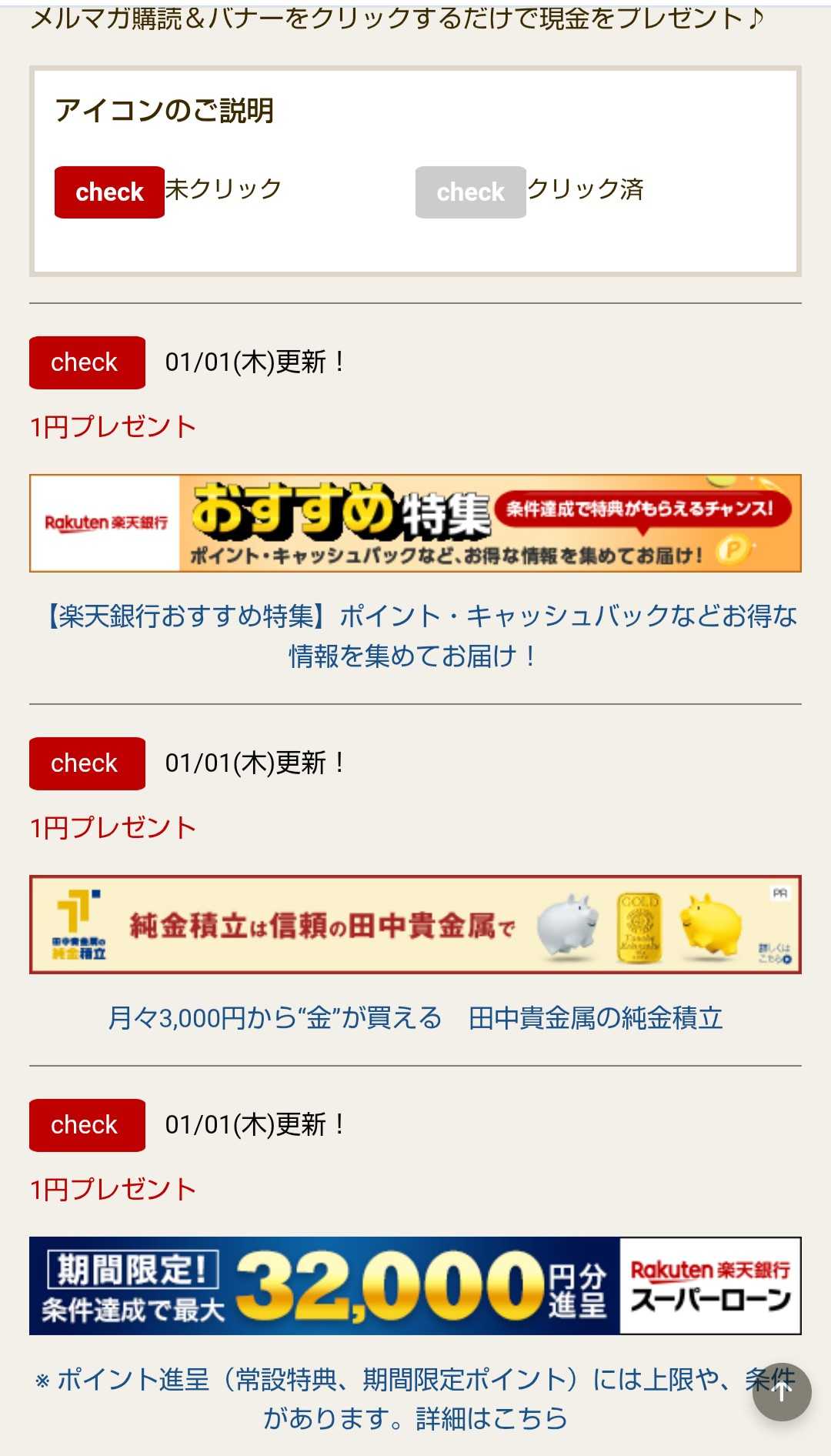The height and width of the screenshot is (1456, 831).
Task: Tap the check button above the 田中貴金属 banner
Action: tap(87, 763)
